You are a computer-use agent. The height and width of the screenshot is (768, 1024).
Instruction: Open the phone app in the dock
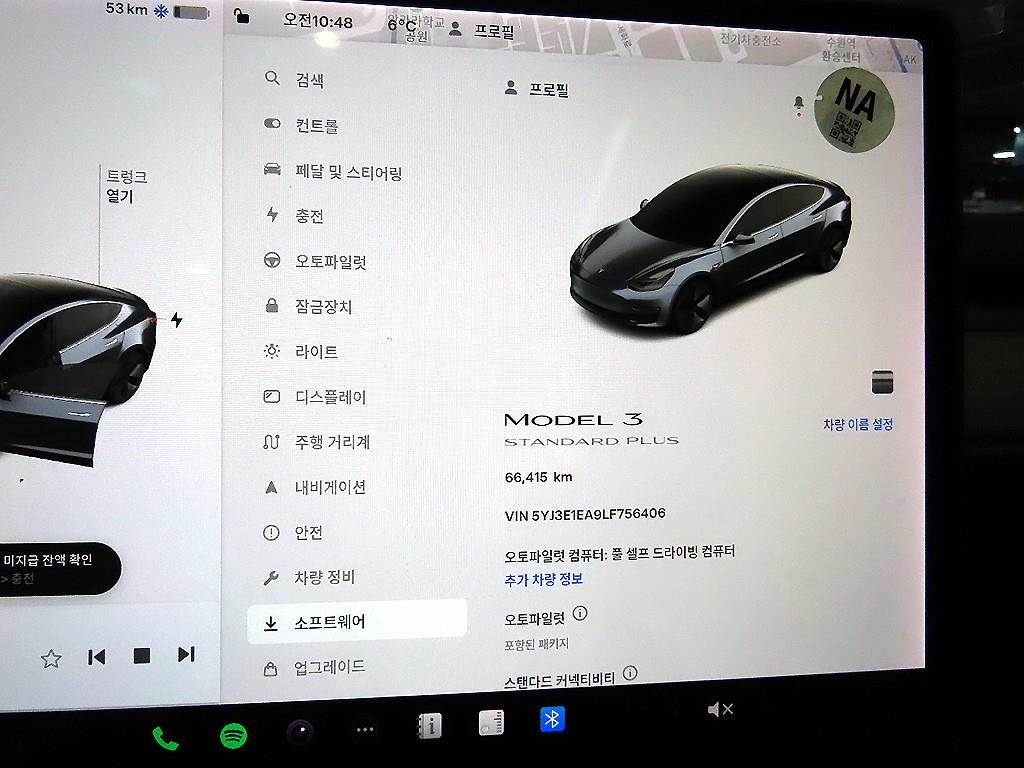click(x=165, y=739)
